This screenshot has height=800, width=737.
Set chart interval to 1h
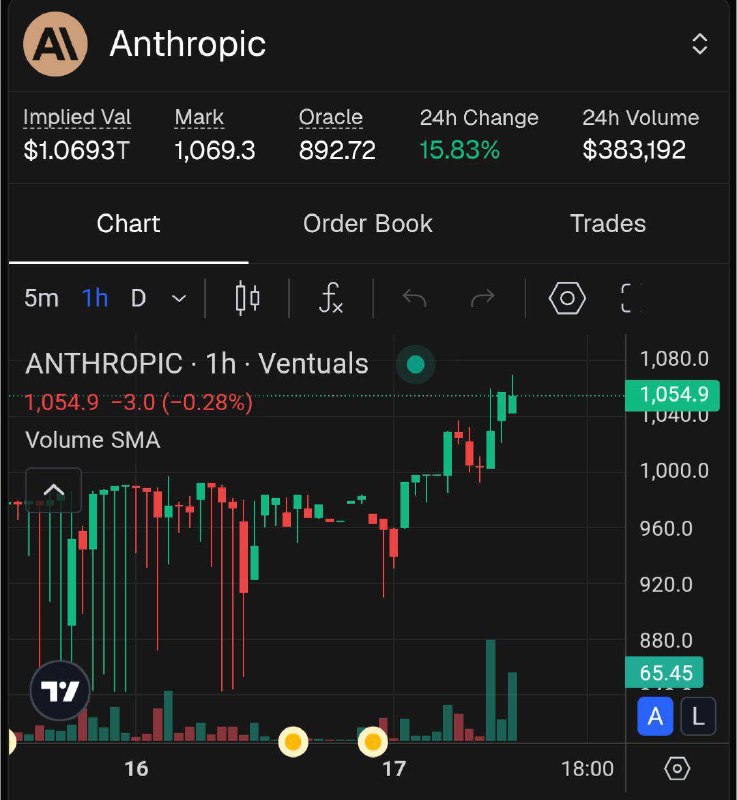pyautogui.click(x=95, y=298)
